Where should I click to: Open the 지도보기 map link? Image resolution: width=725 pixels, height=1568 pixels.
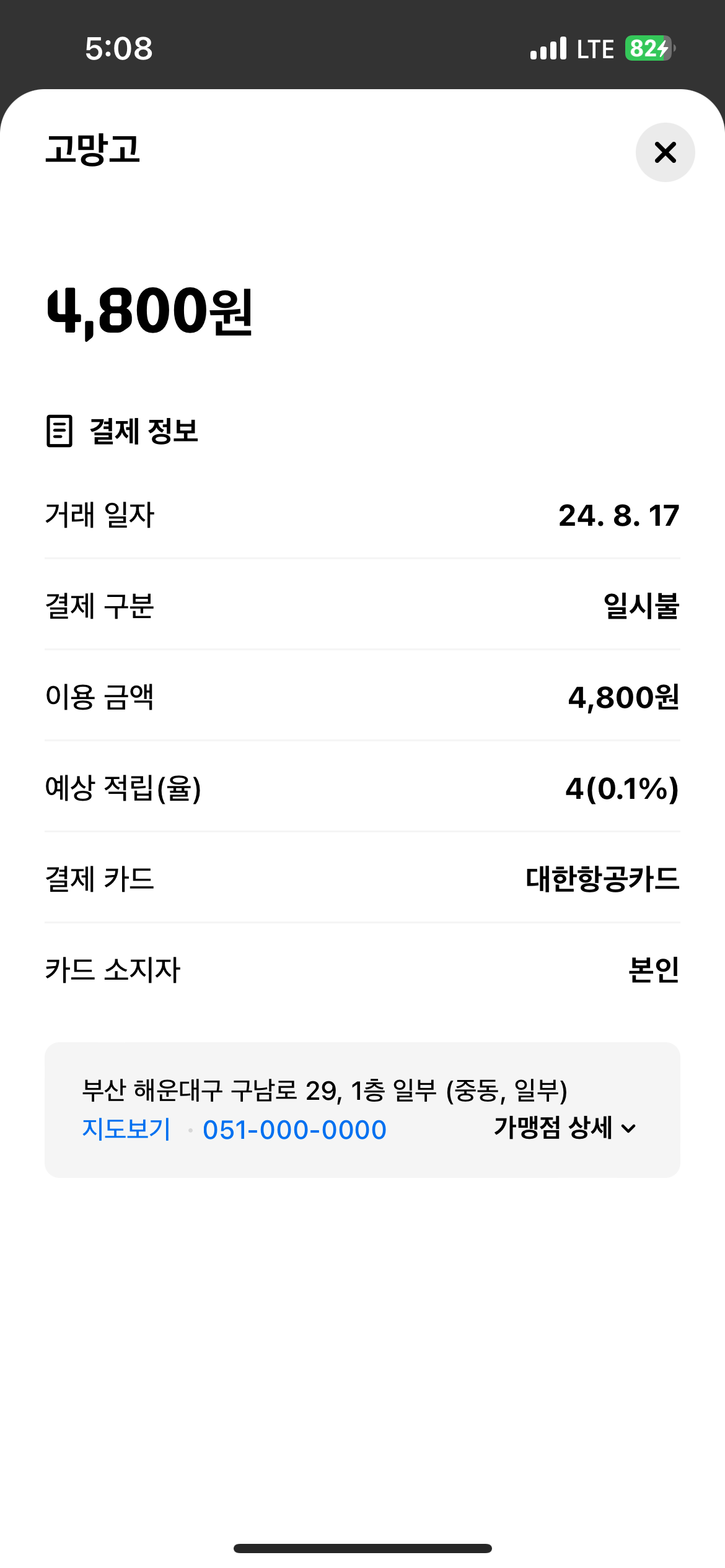click(x=126, y=1129)
